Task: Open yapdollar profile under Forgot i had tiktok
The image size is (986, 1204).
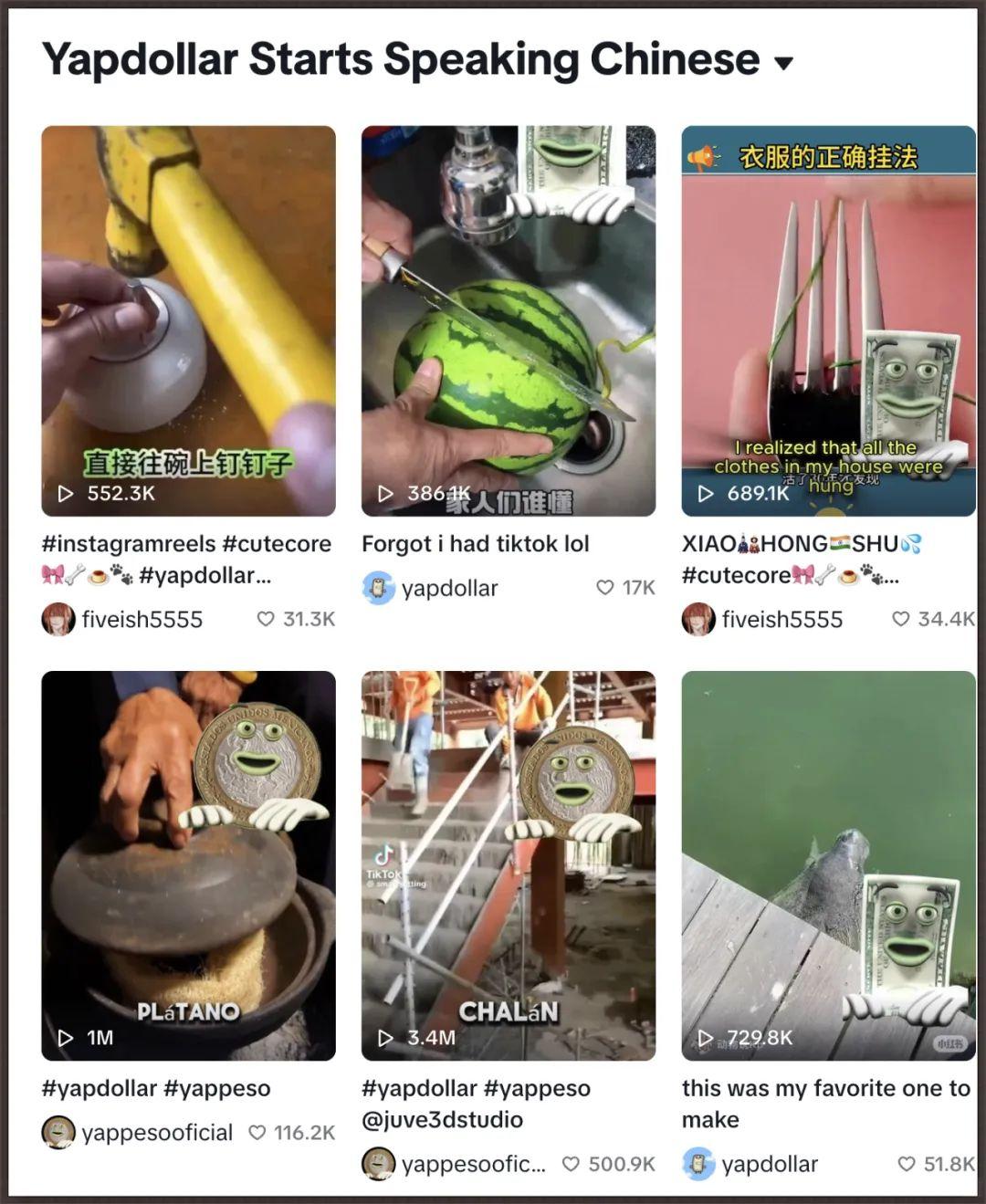Action: click(x=449, y=588)
